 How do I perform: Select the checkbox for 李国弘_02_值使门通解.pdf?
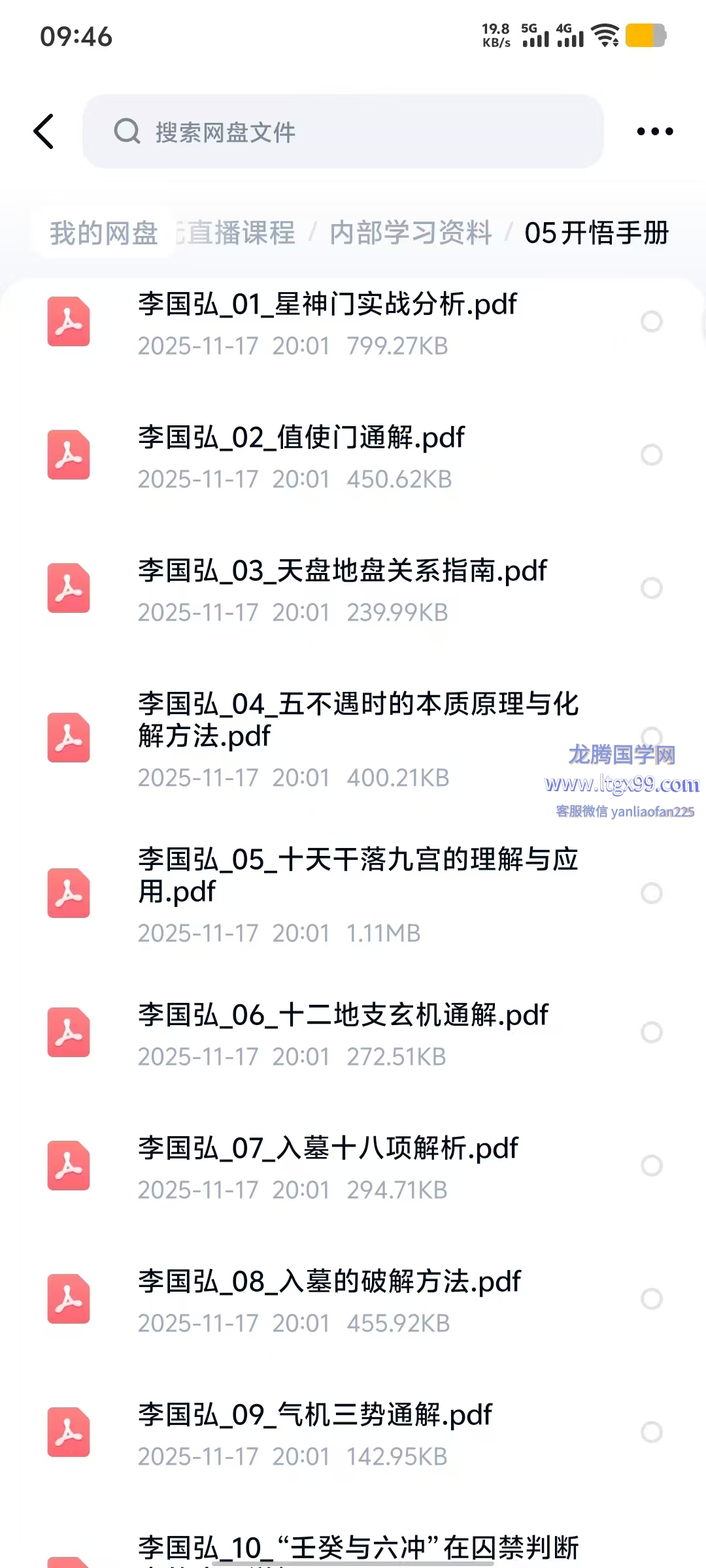(651, 455)
